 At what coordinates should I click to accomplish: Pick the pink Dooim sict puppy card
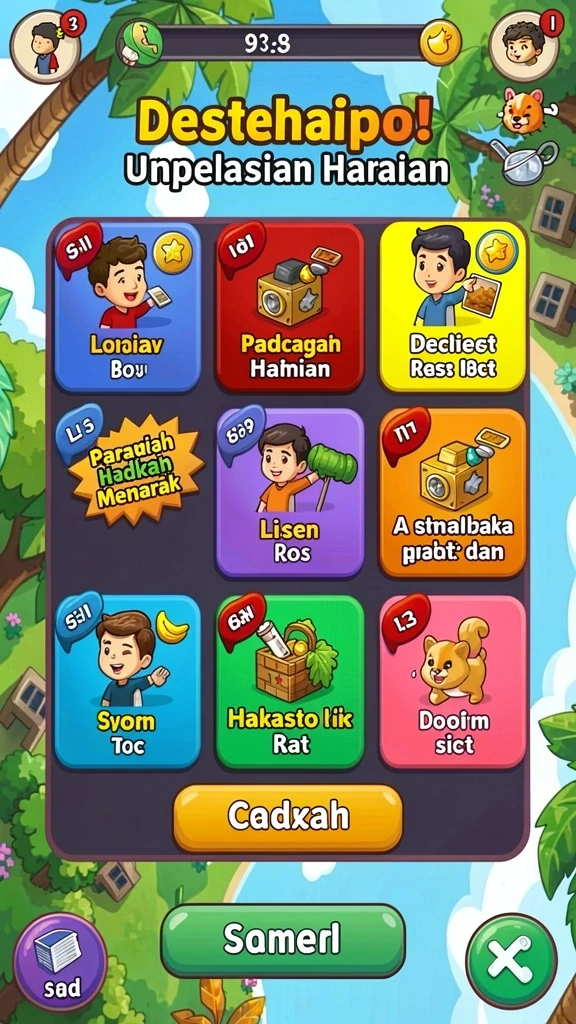[453, 681]
